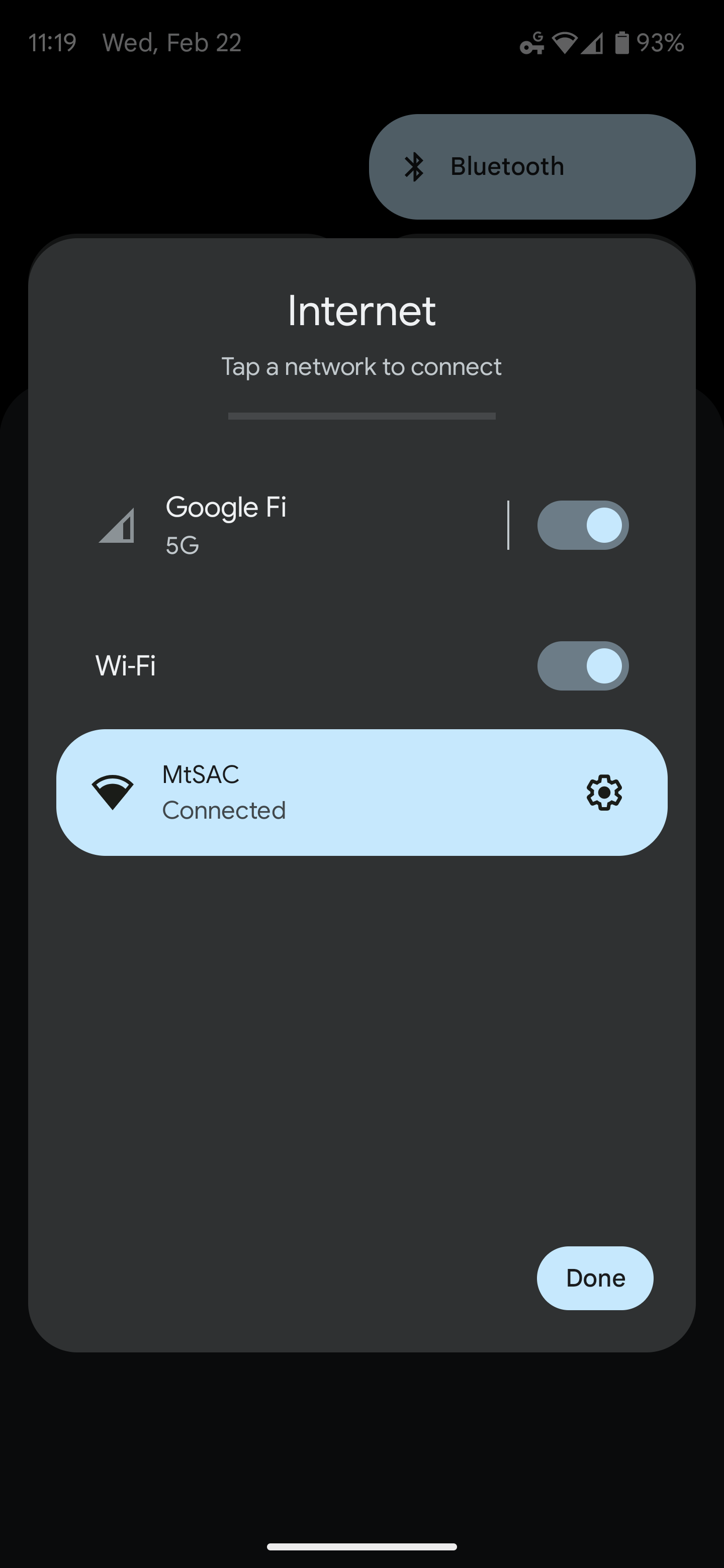Image resolution: width=724 pixels, height=1568 pixels.
Task: Tap the 93% battery percentage text
Action: (660, 43)
